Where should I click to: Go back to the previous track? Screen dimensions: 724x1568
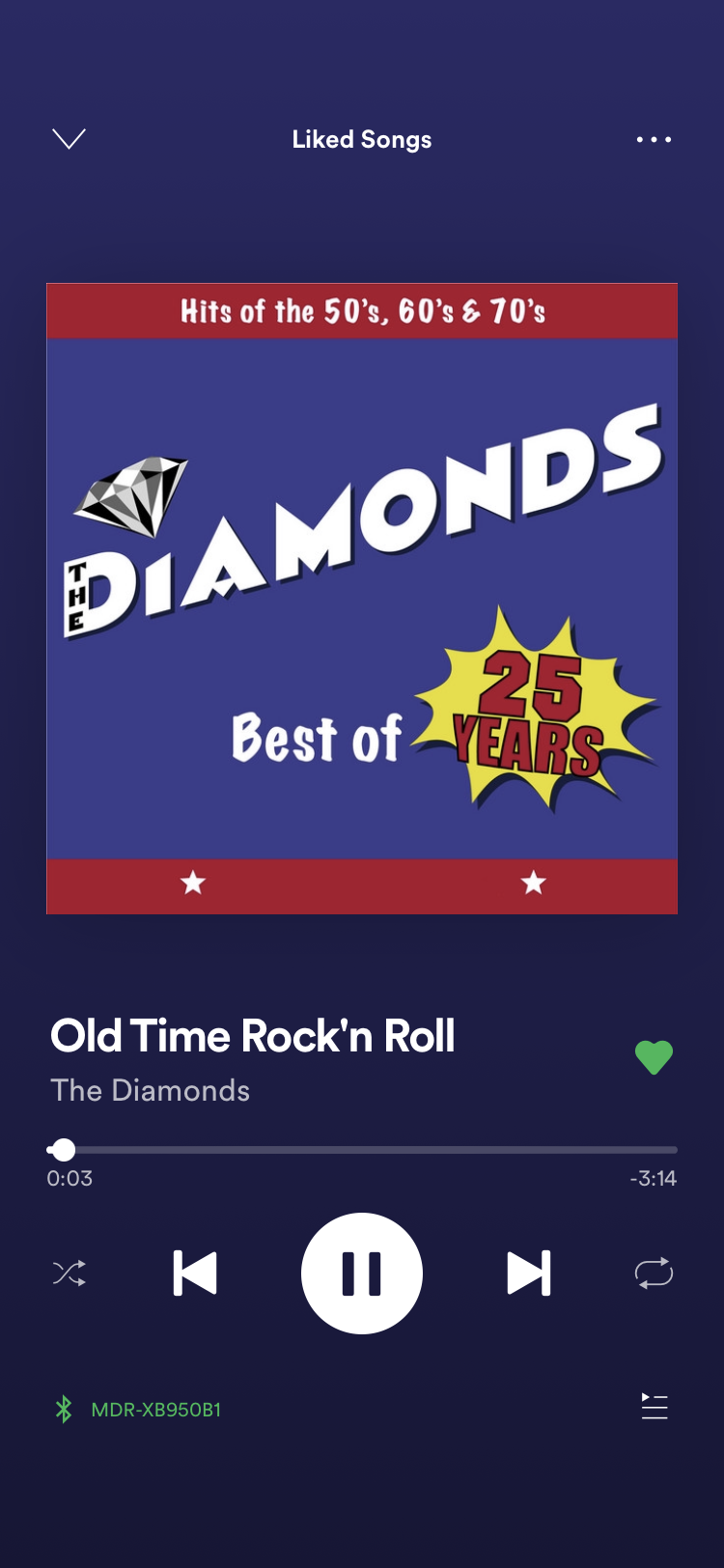coord(195,1274)
